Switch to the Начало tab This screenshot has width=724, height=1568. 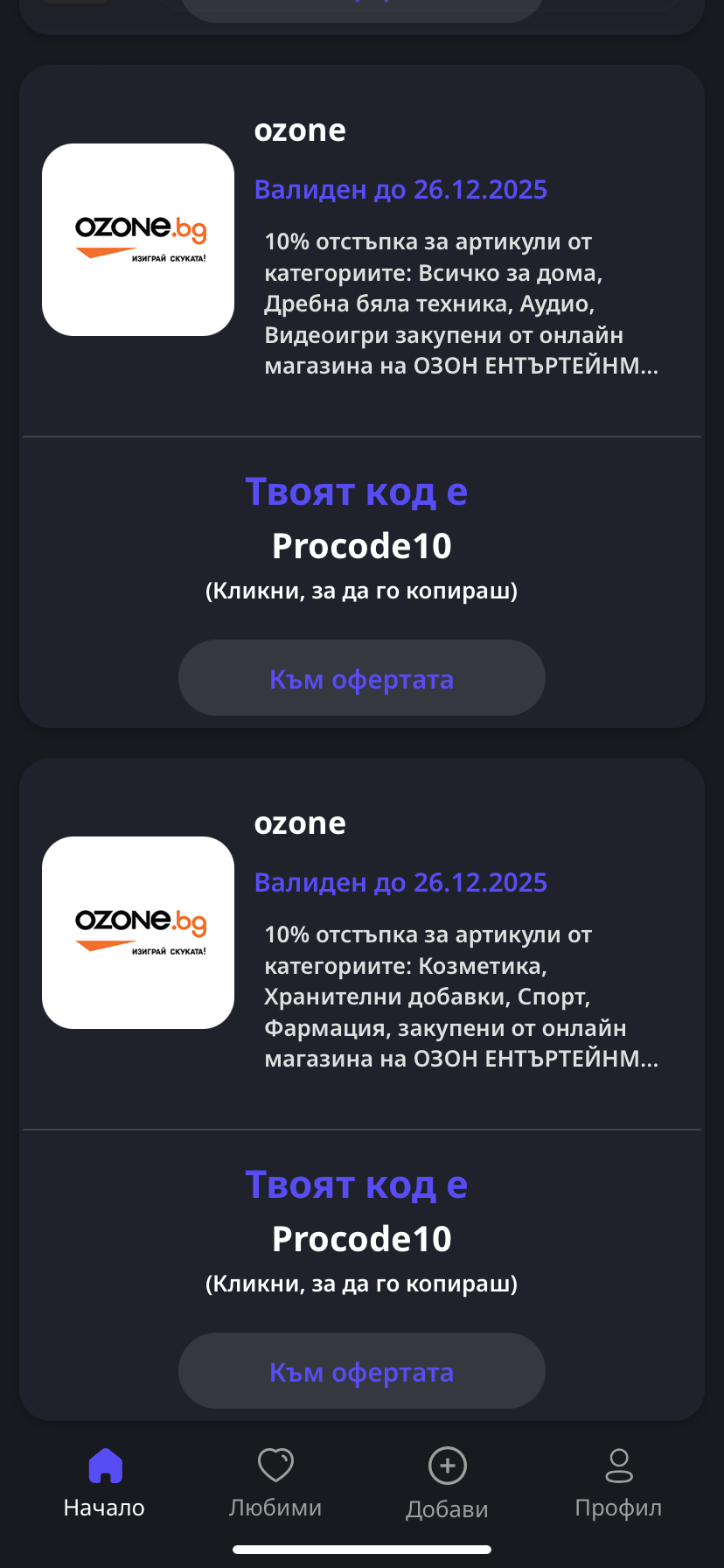(x=104, y=1482)
